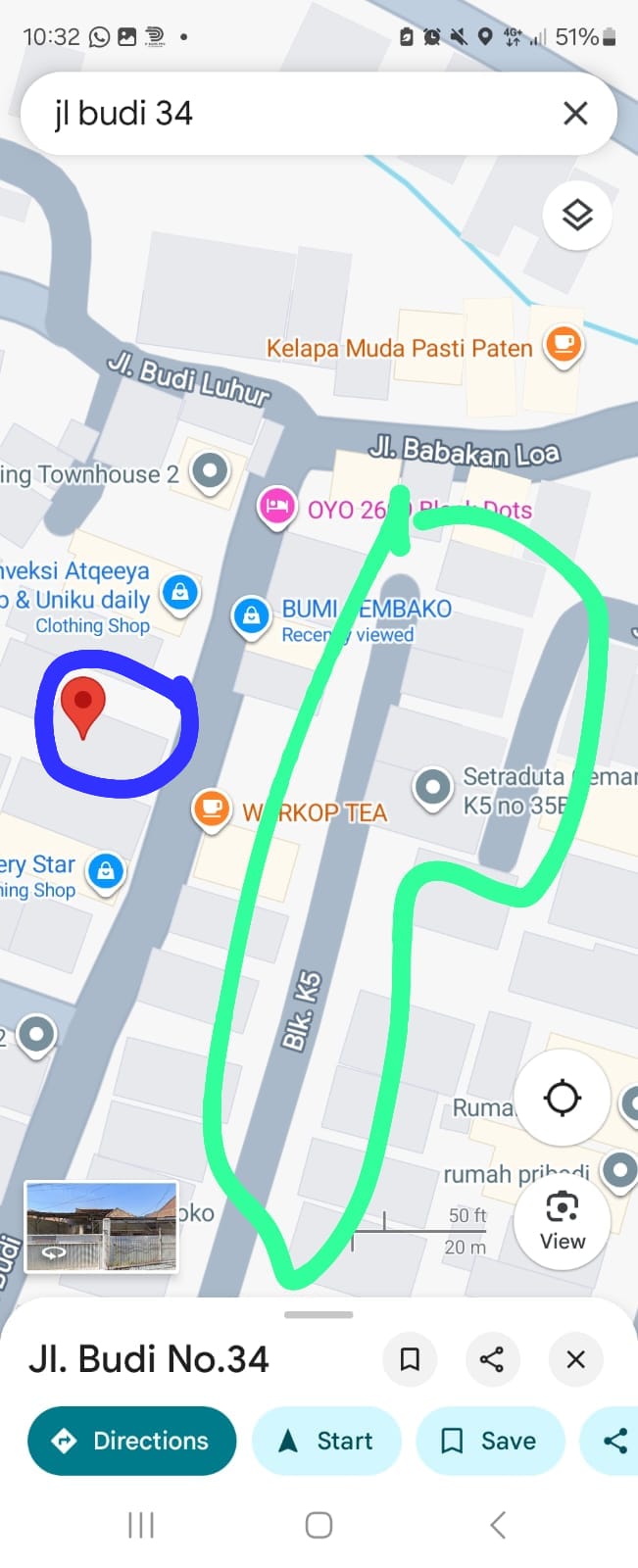The width and height of the screenshot is (638, 1568).
Task: Open the map layers selector
Action: click(x=577, y=215)
